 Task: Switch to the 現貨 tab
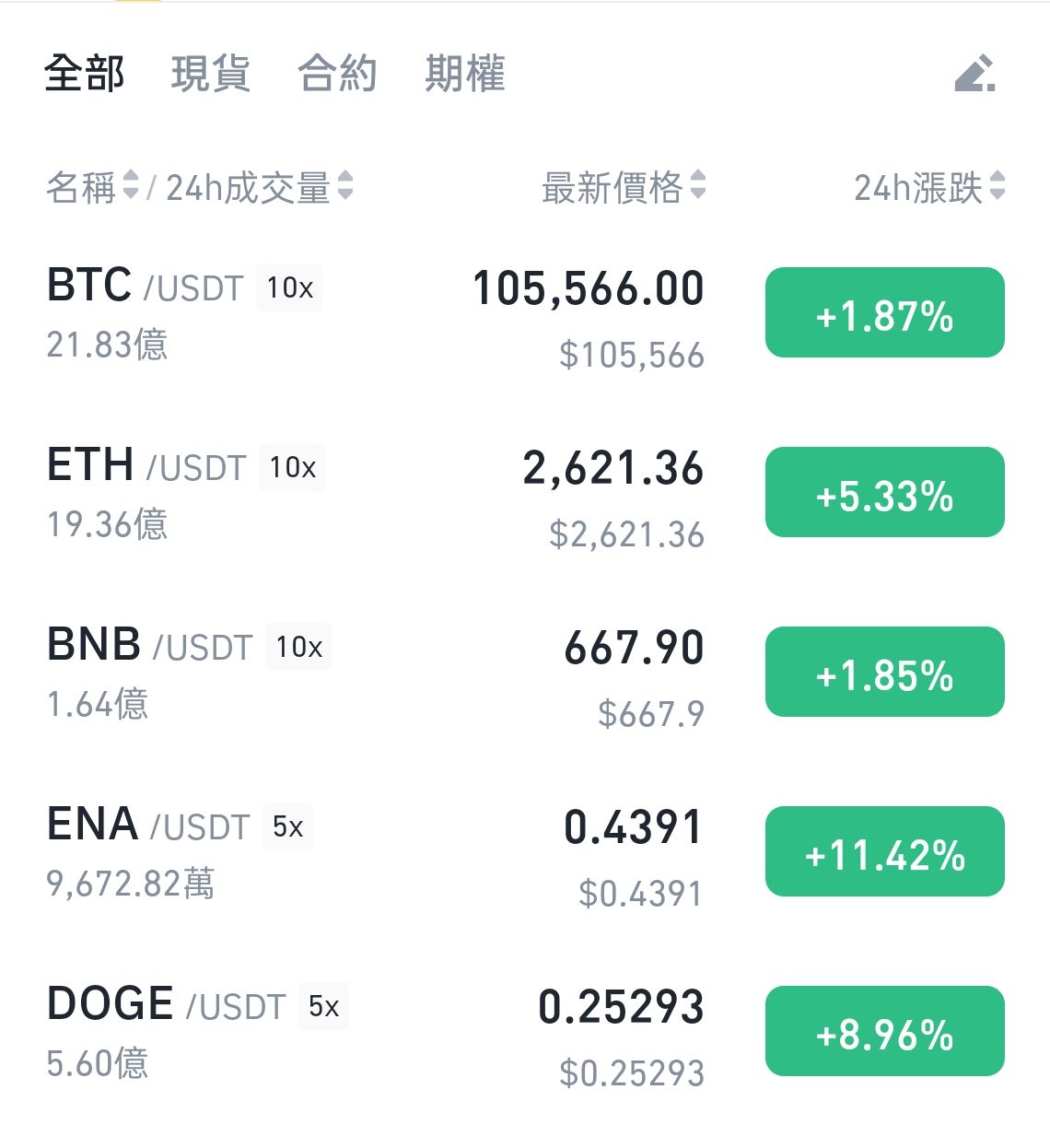tap(210, 74)
